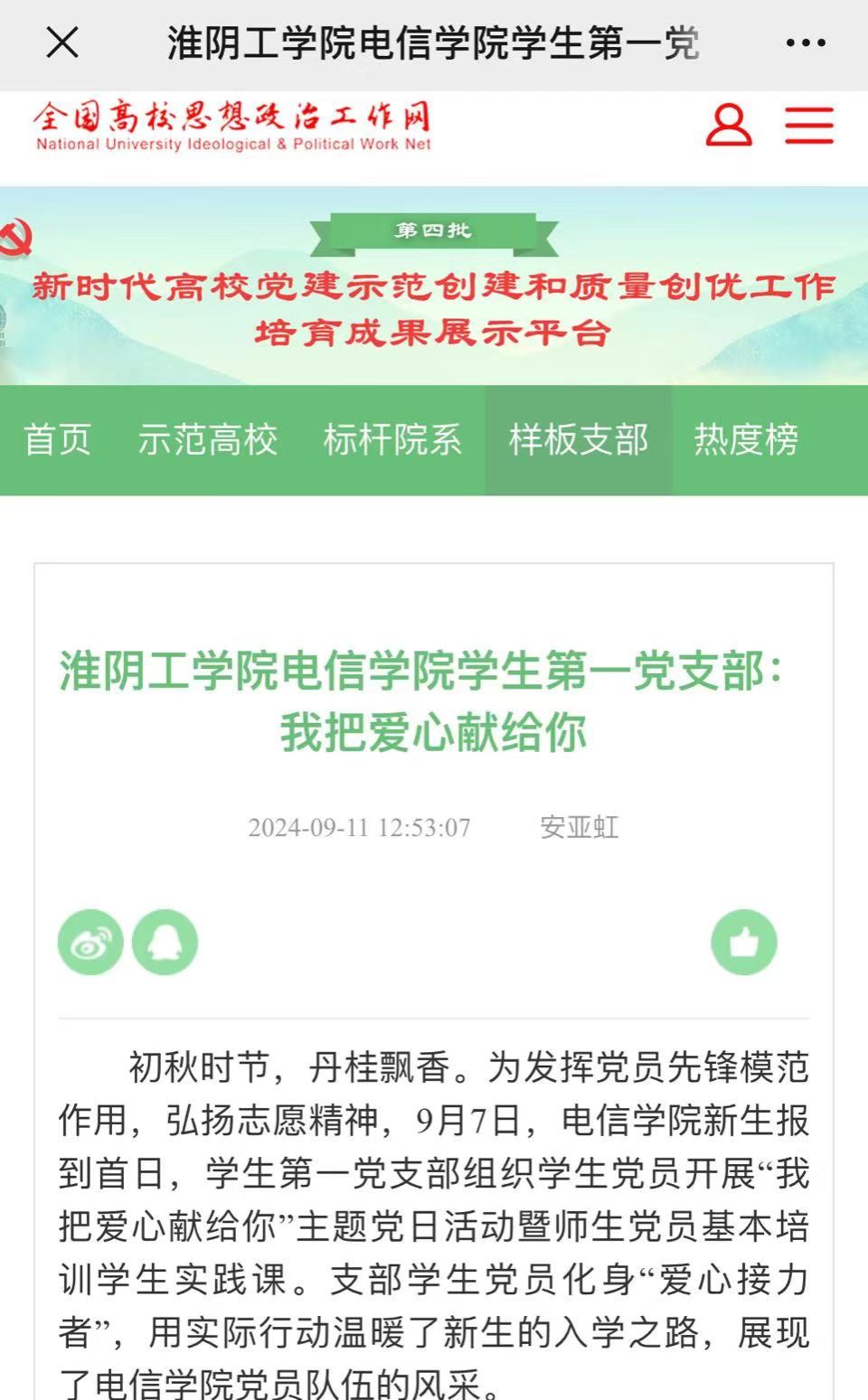Screen dimensions: 868x1400
Task: Open the user account icon
Action: [729, 126]
